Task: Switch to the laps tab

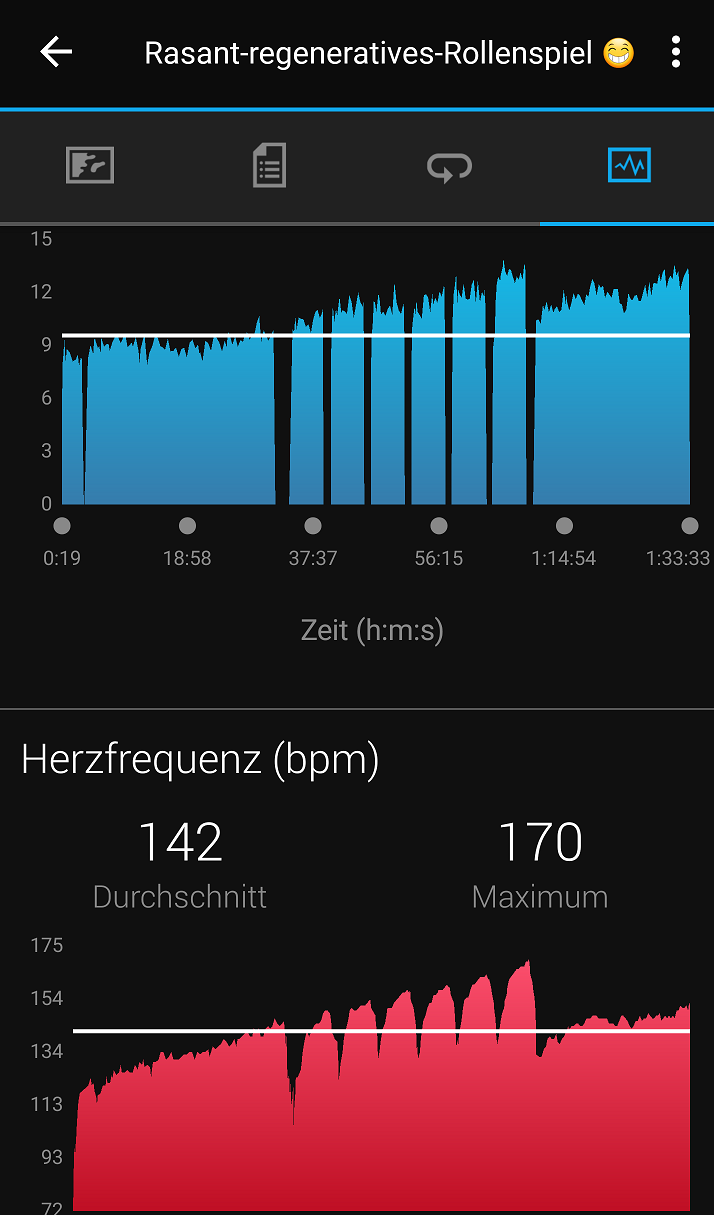Action: 449,166
